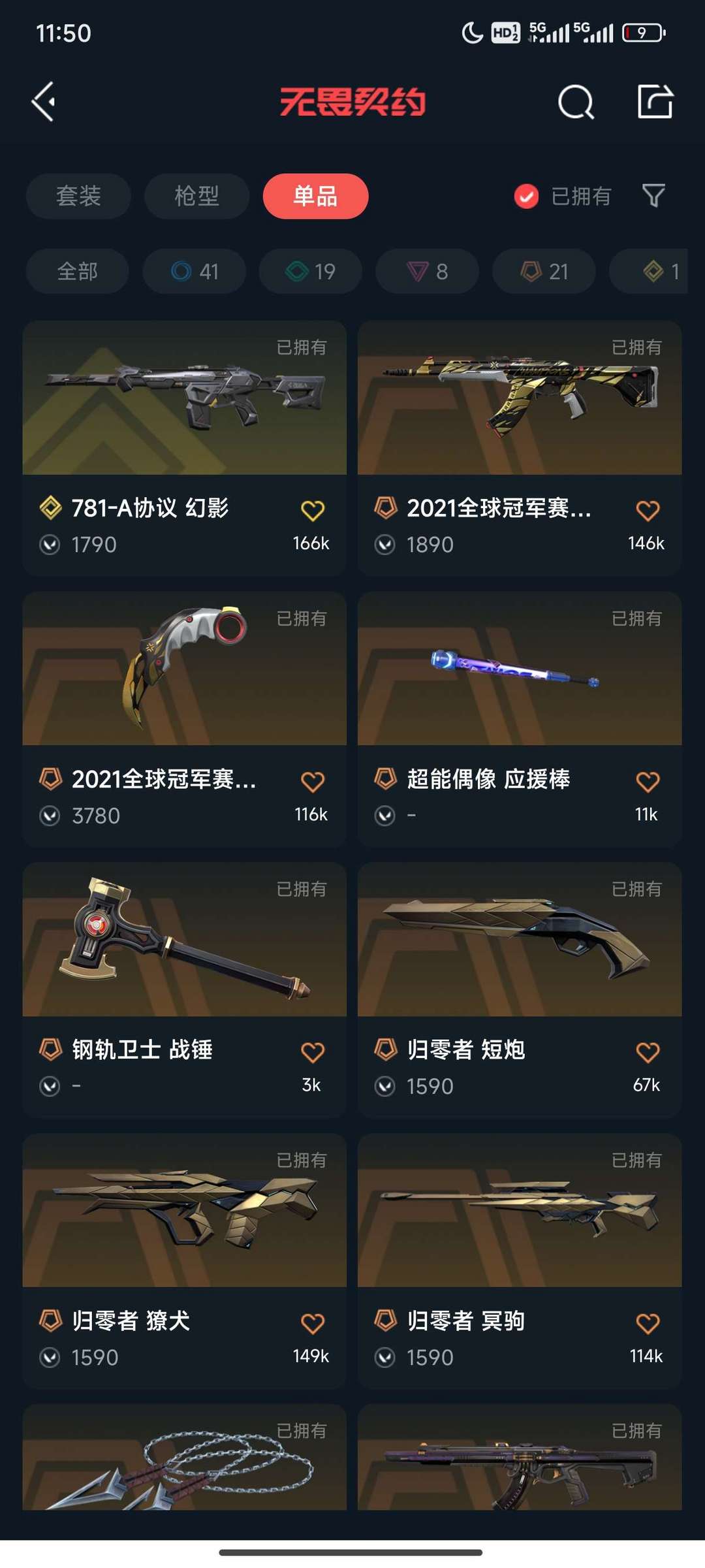Viewport: 705px width, 1568px height.
Task: Select the 全部 rarity chip
Action: (x=77, y=271)
